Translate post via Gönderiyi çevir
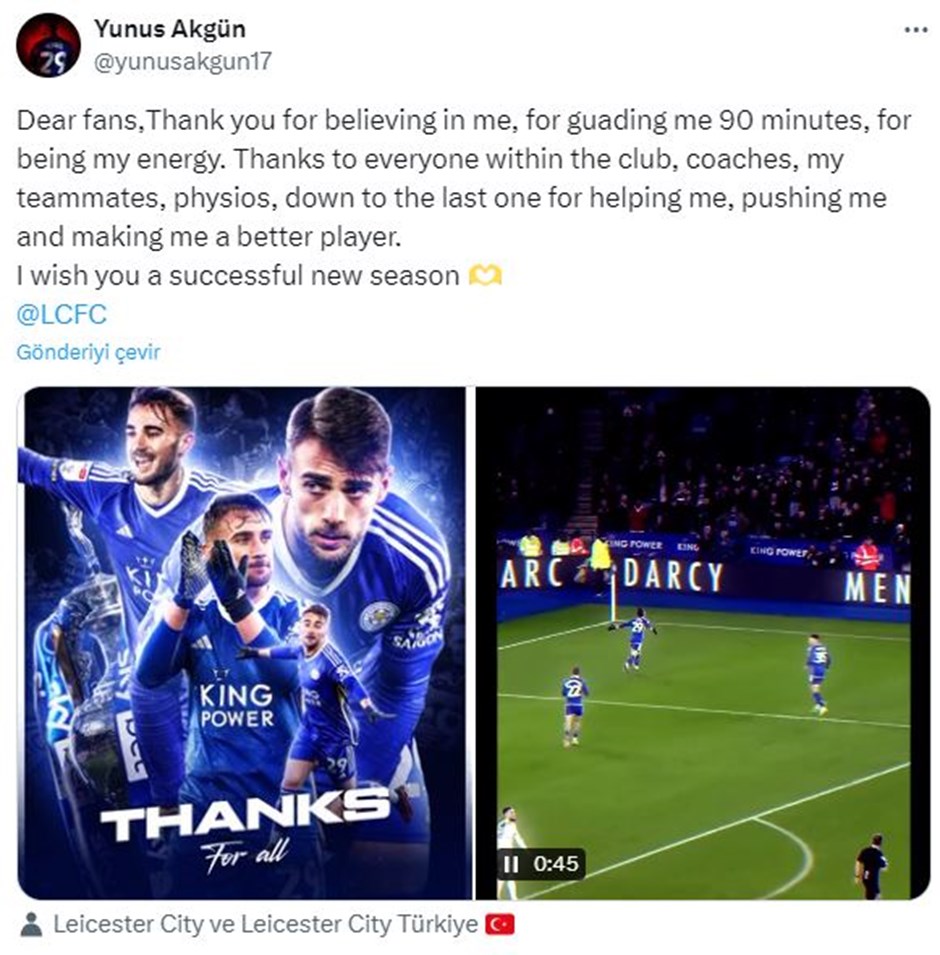 click(88, 352)
